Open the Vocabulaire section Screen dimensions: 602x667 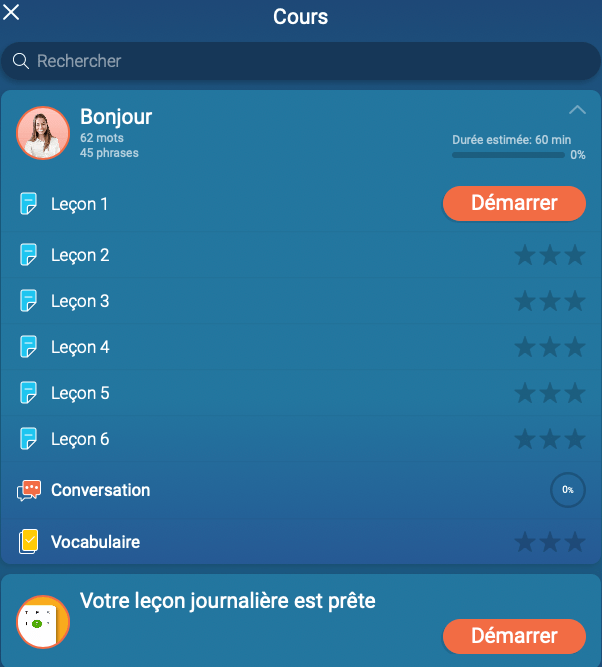click(x=95, y=542)
